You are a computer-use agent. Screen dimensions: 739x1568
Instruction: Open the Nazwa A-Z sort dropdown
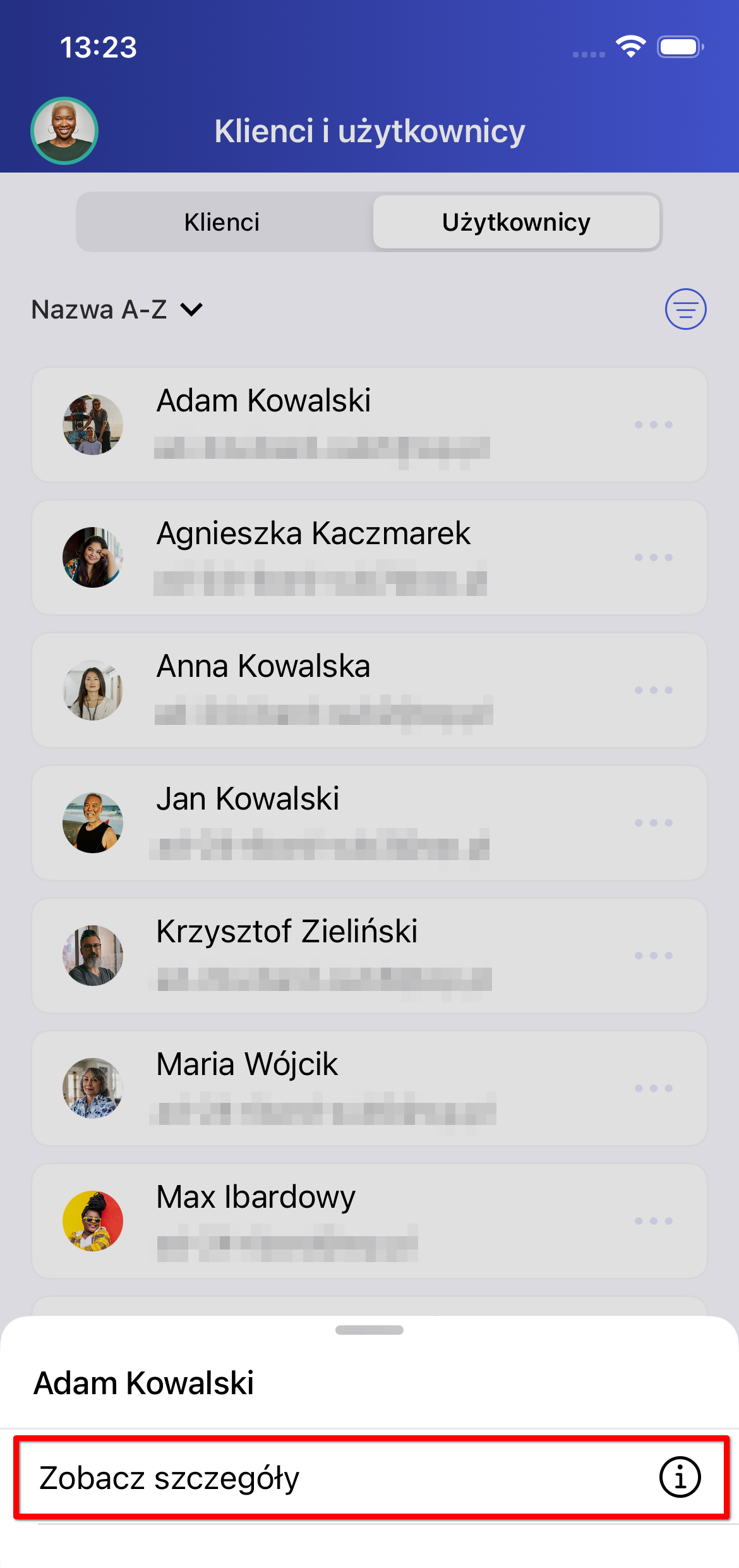[x=117, y=310]
